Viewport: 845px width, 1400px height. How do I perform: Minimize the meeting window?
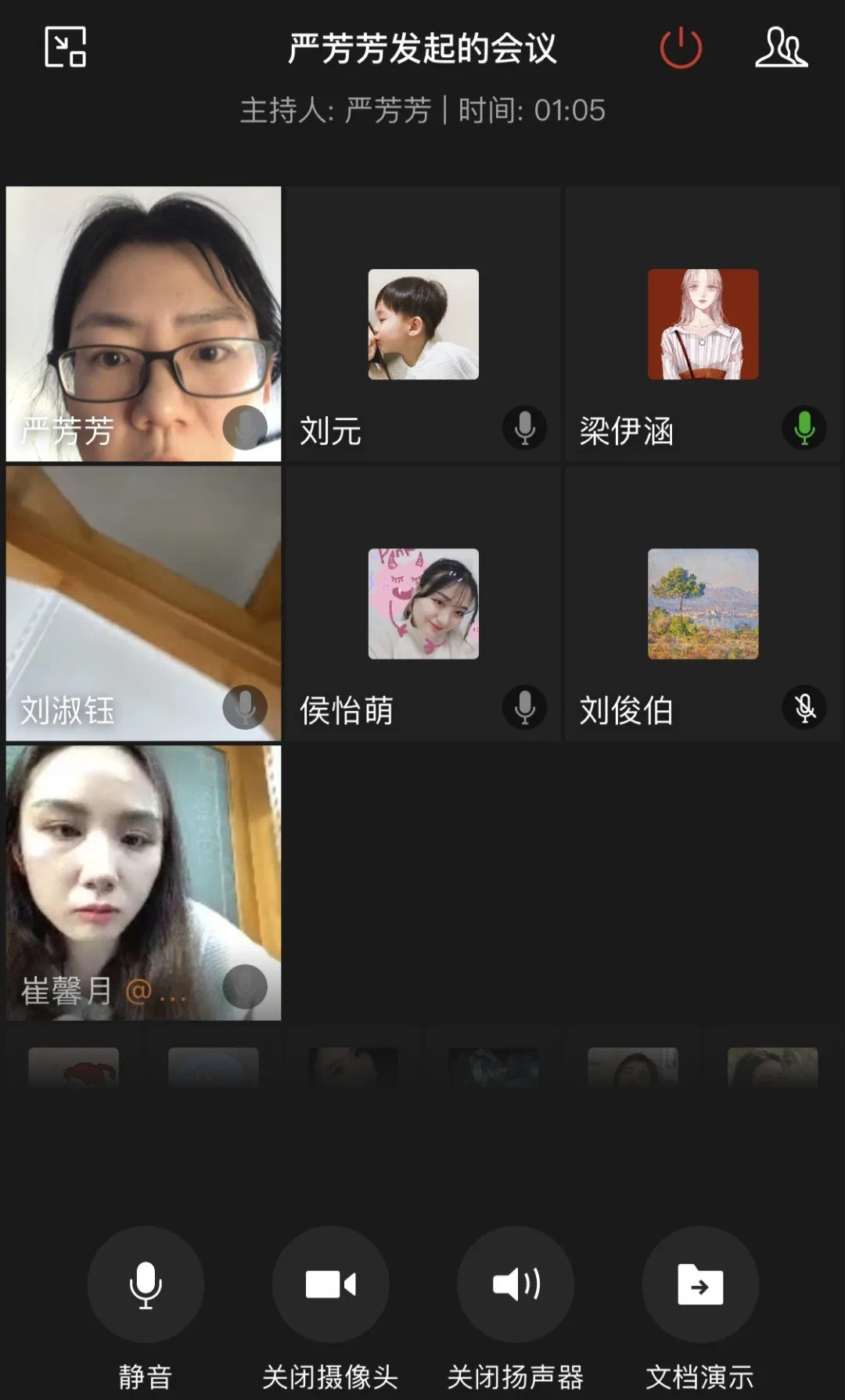(x=65, y=47)
